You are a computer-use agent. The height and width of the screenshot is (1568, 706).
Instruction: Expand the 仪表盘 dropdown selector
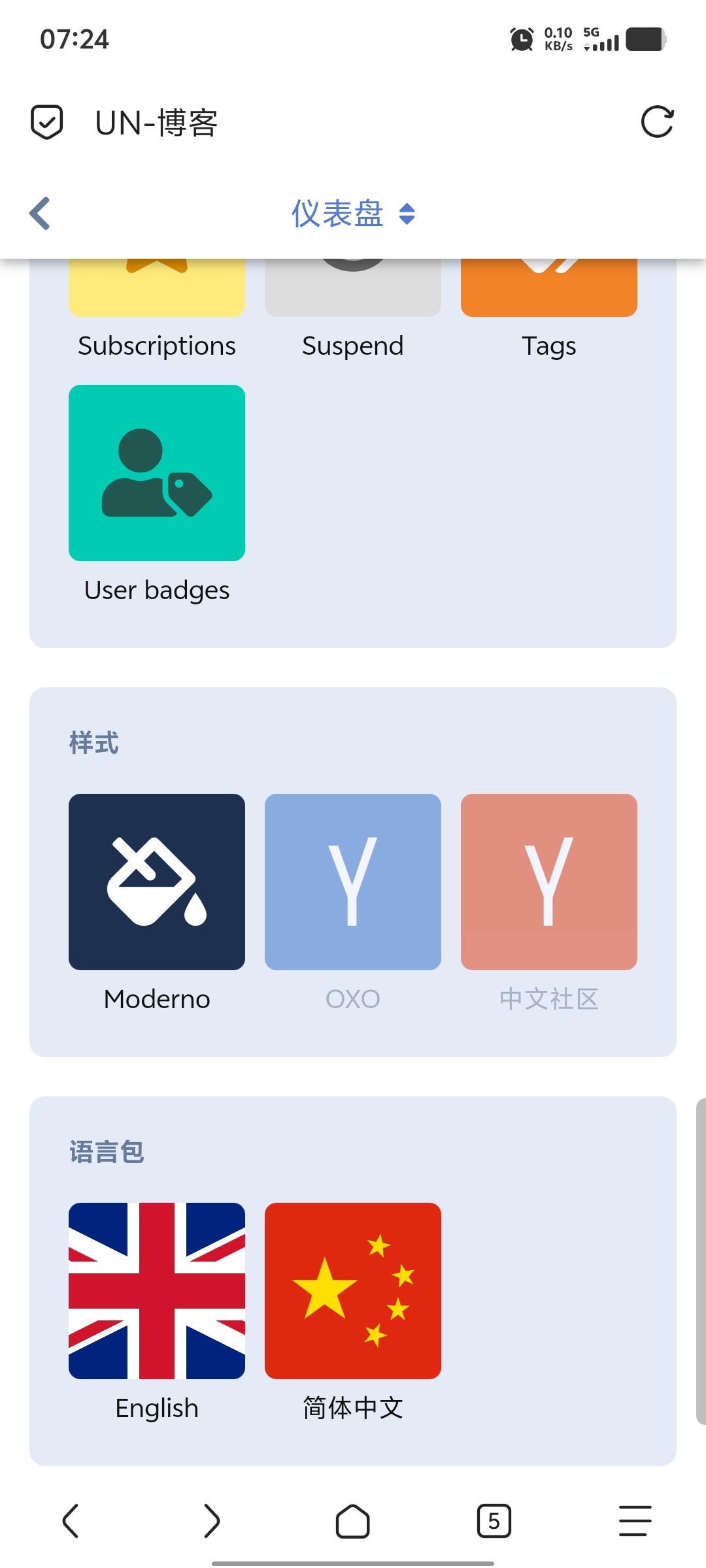tap(353, 214)
